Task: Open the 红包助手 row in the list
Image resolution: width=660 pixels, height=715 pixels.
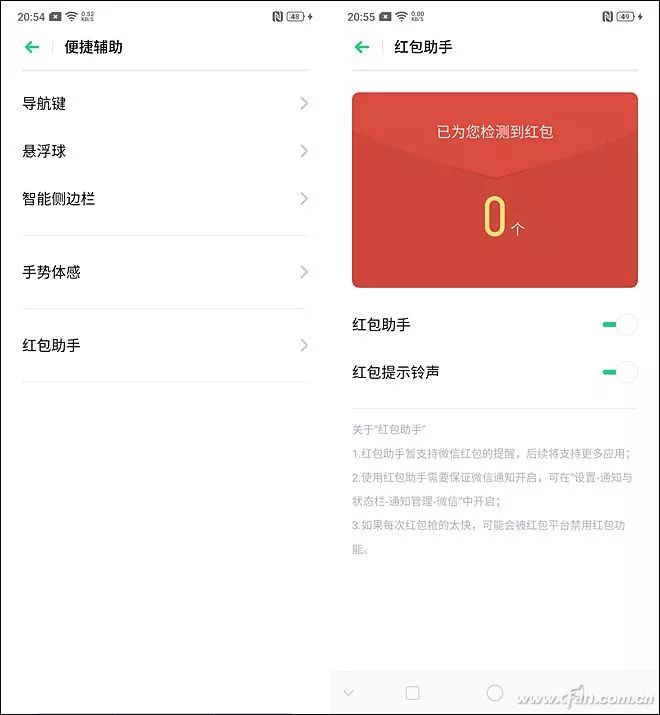Action: pyautogui.click(x=165, y=345)
